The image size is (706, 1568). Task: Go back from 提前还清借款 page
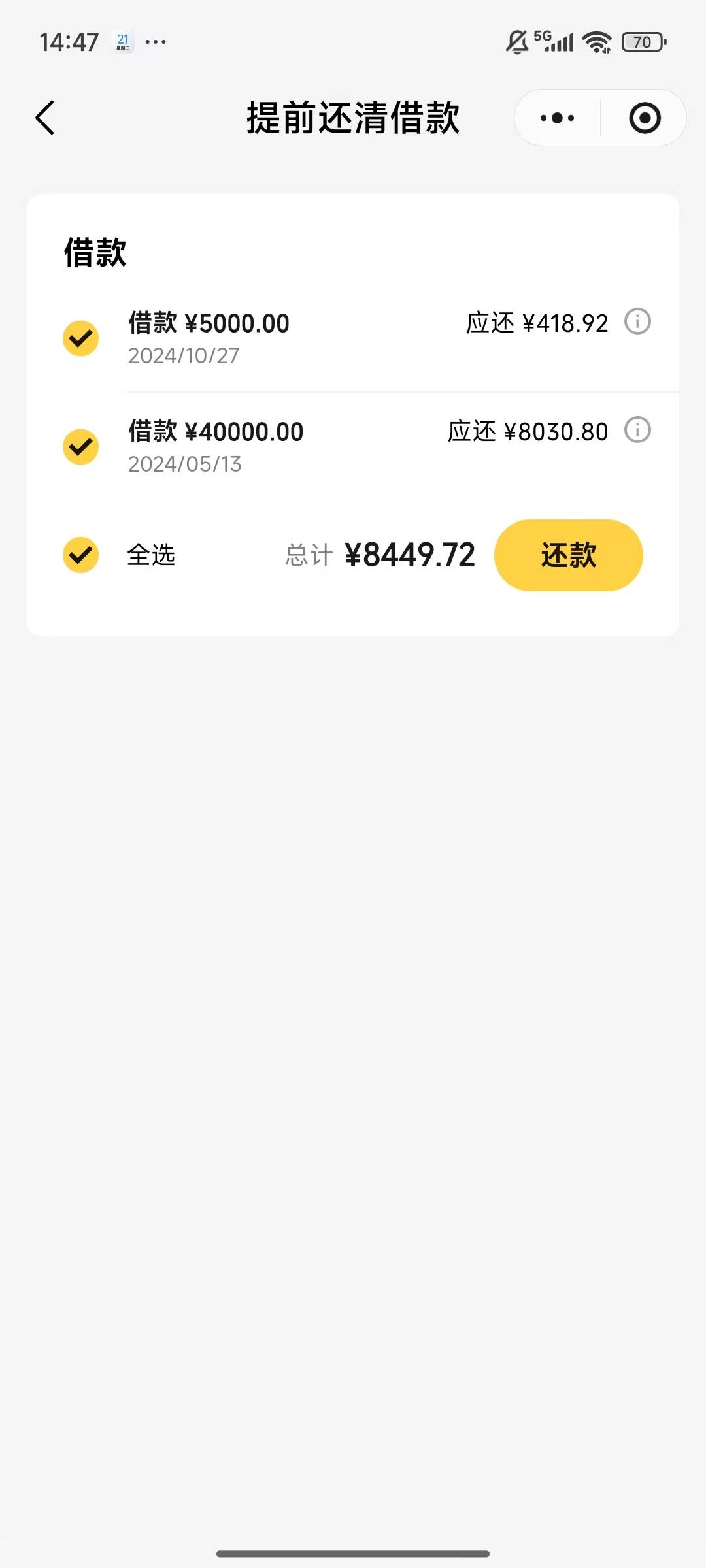45,118
